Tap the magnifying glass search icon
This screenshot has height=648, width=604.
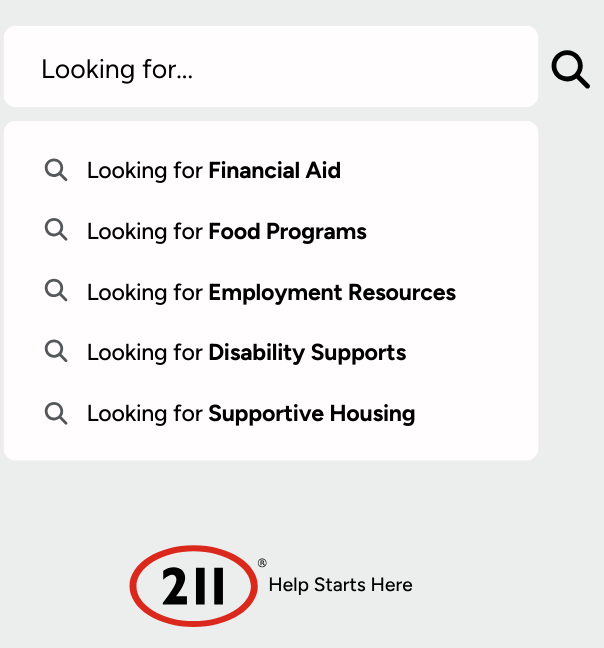click(x=570, y=69)
